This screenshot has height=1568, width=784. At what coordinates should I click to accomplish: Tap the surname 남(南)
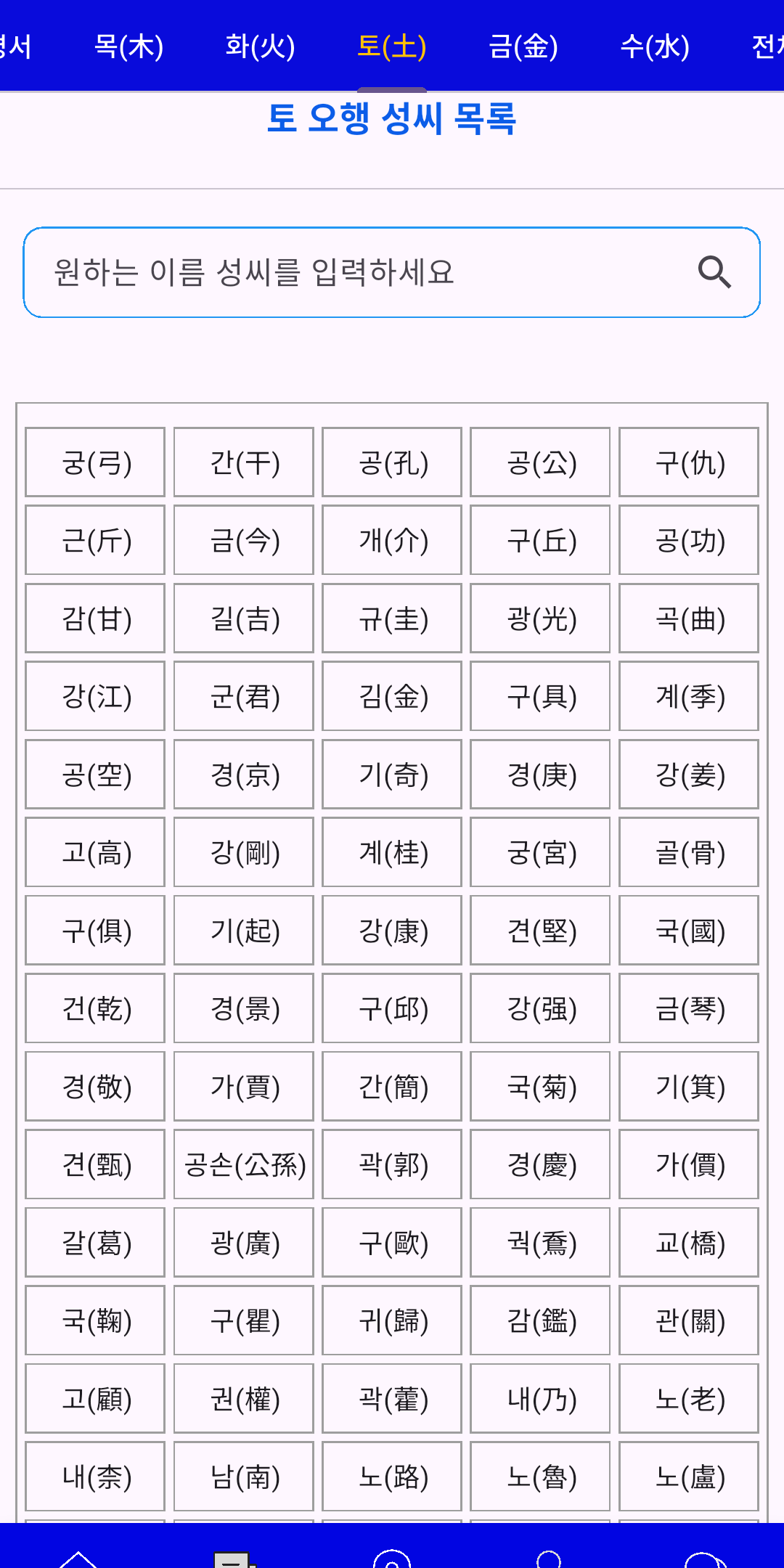click(244, 1477)
